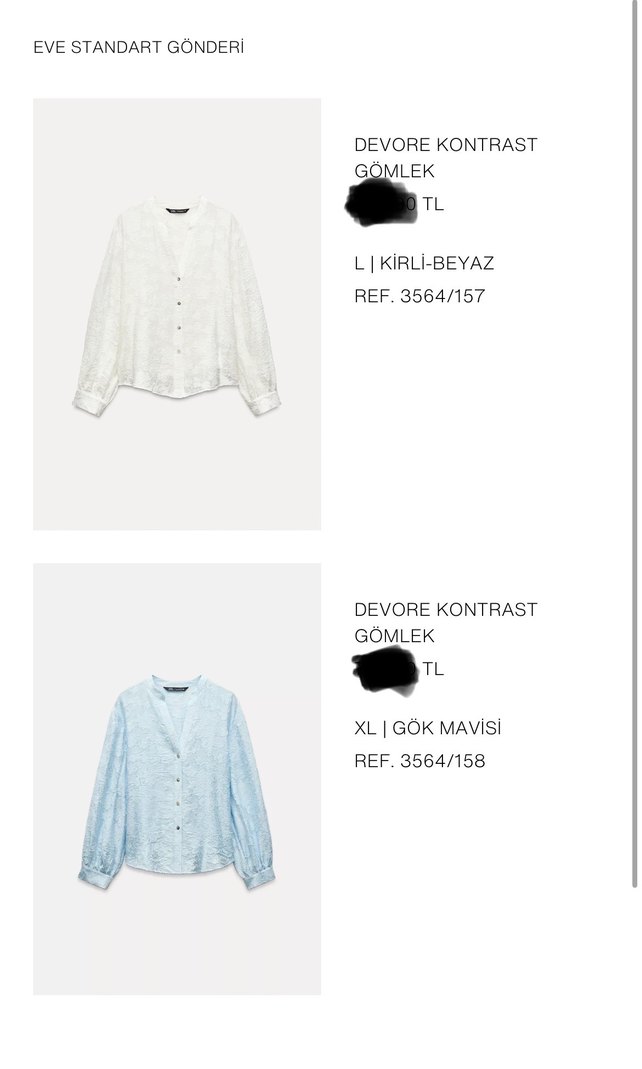This screenshot has width=642, height=1069.
Task: Open the sky-blue Devore Kontrast Gömlek image
Action: [x=177, y=778]
